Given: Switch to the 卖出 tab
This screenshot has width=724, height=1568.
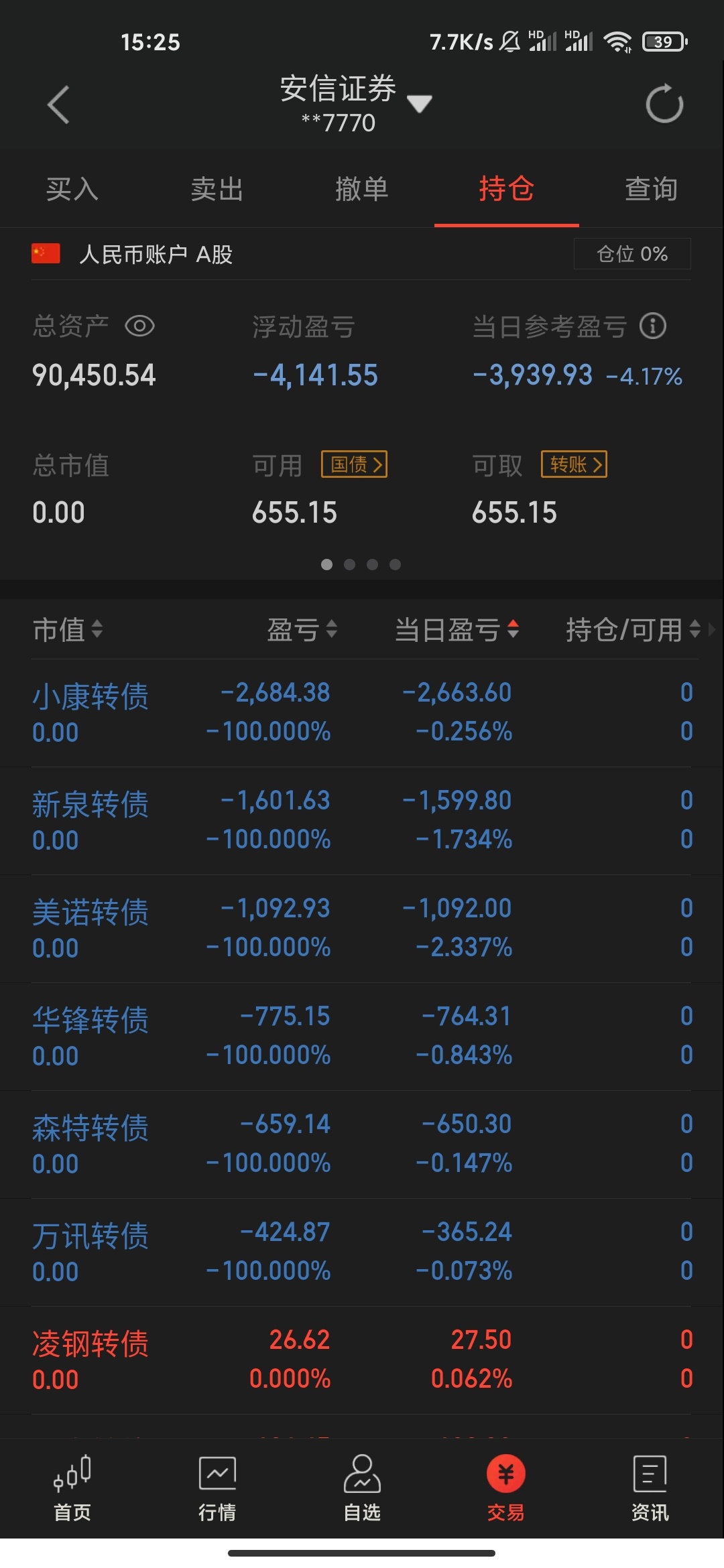Looking at the screenshot, I should [x=217, y=189].
